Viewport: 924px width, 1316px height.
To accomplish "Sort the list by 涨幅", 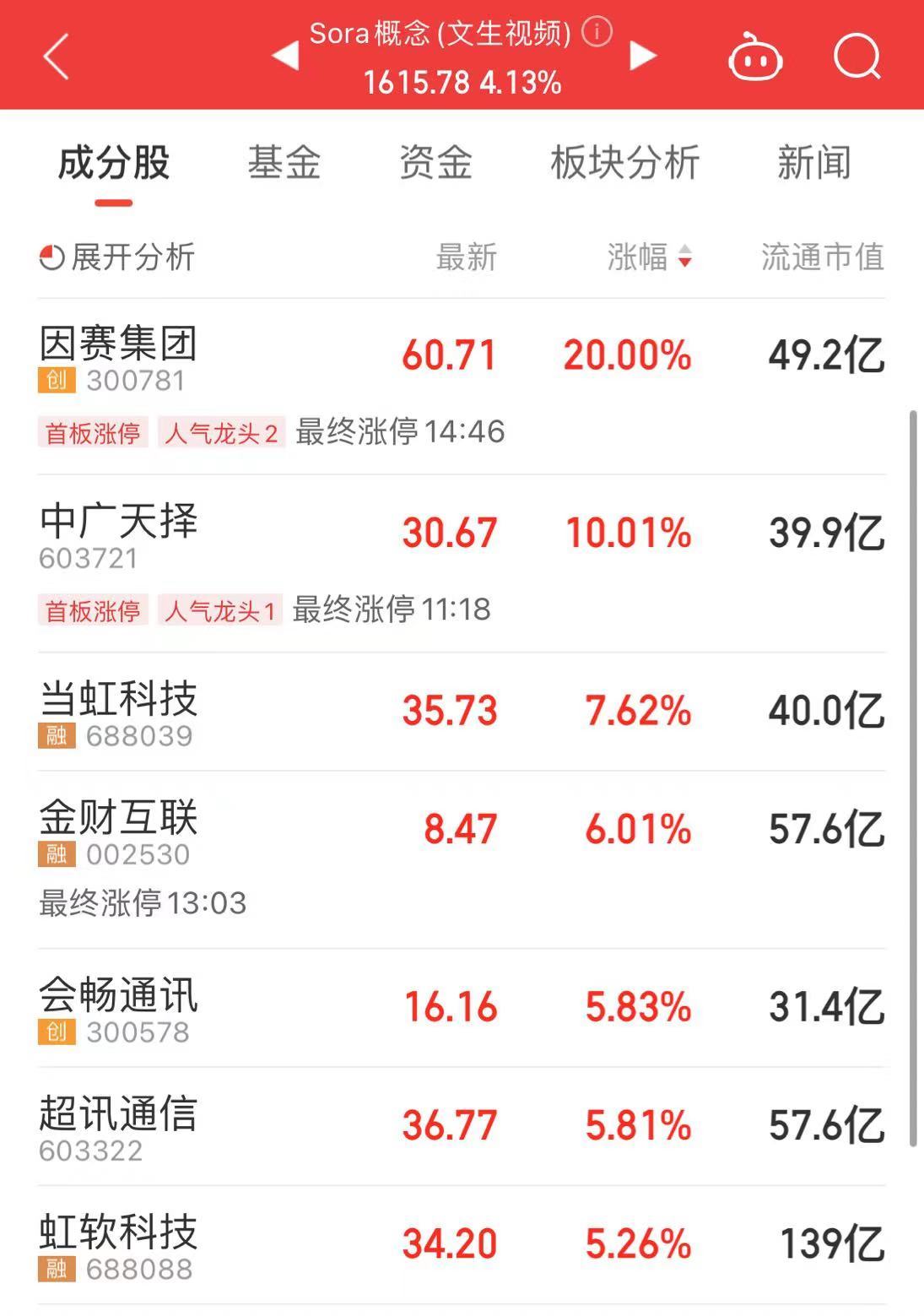I will [x=649, y=257].
